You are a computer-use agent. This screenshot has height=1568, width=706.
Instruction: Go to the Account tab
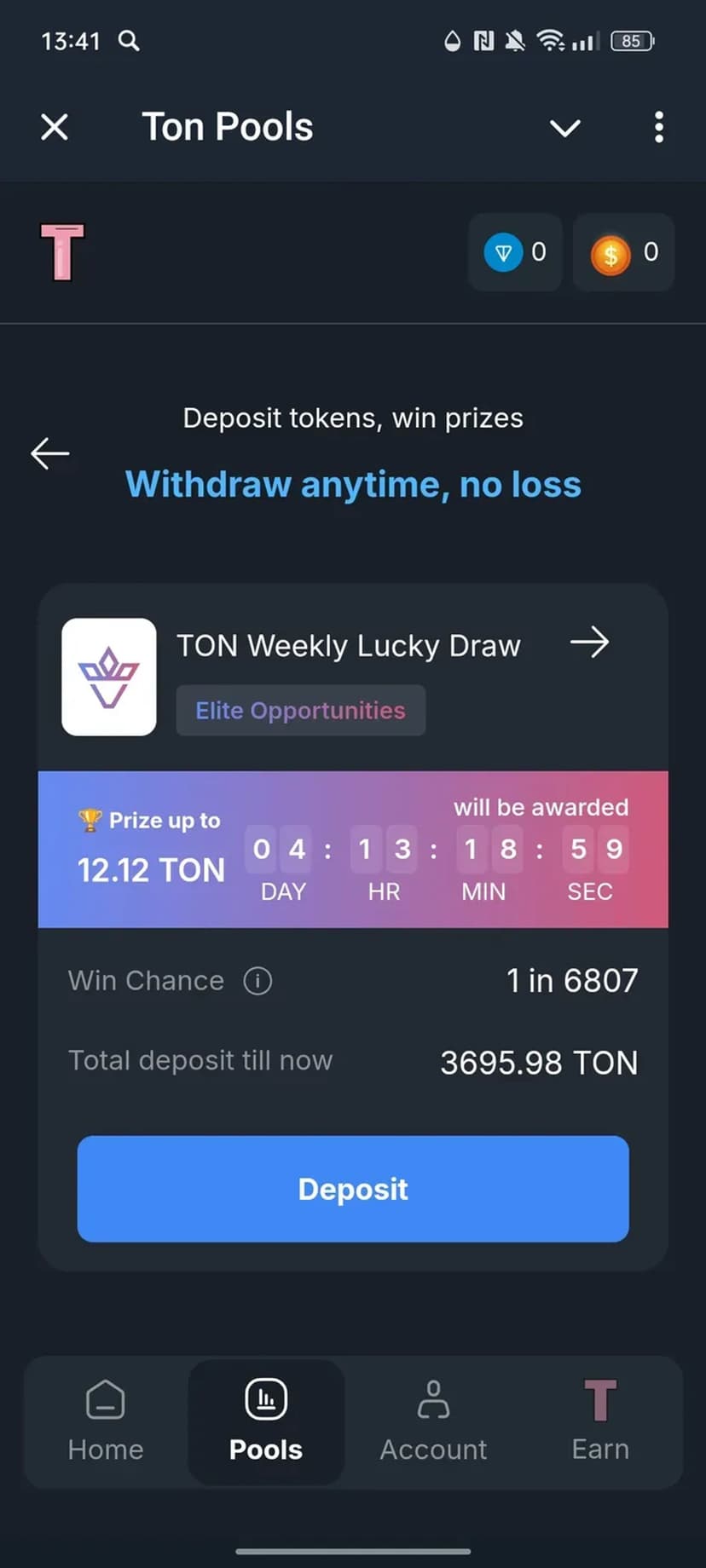pos(433,1421)
